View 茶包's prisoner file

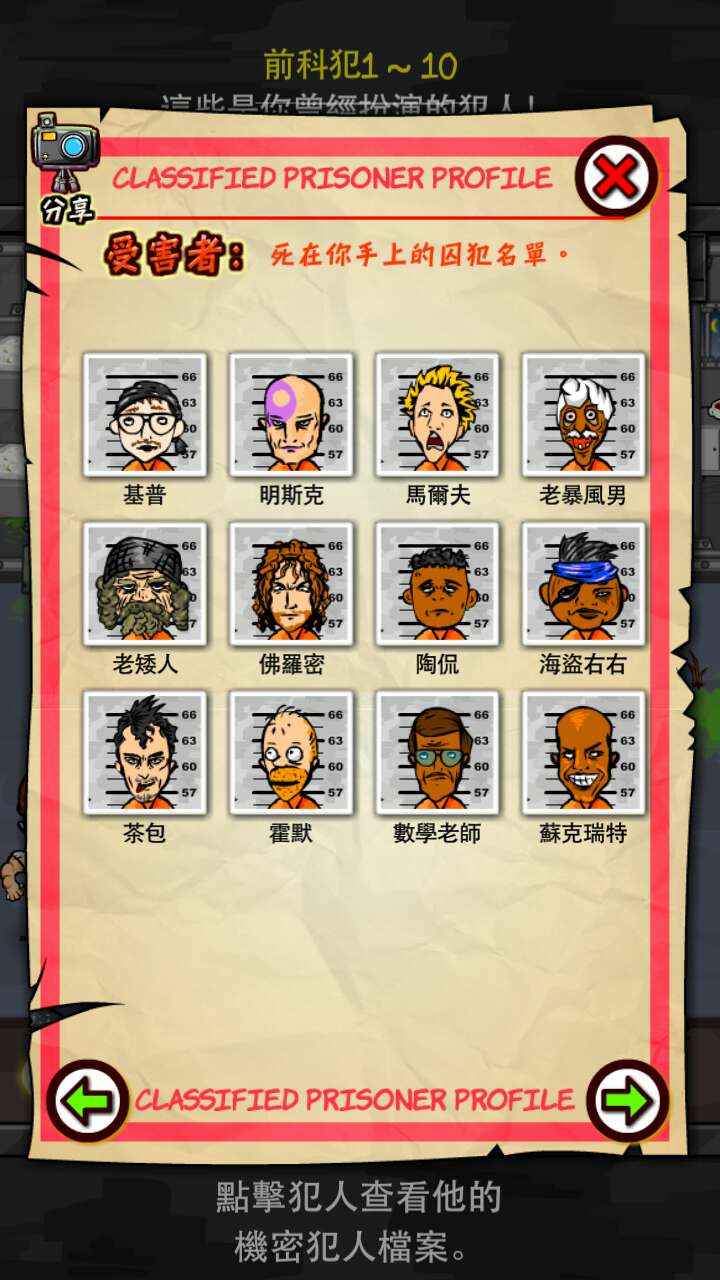pyautogui.click(x=146, y=753)
